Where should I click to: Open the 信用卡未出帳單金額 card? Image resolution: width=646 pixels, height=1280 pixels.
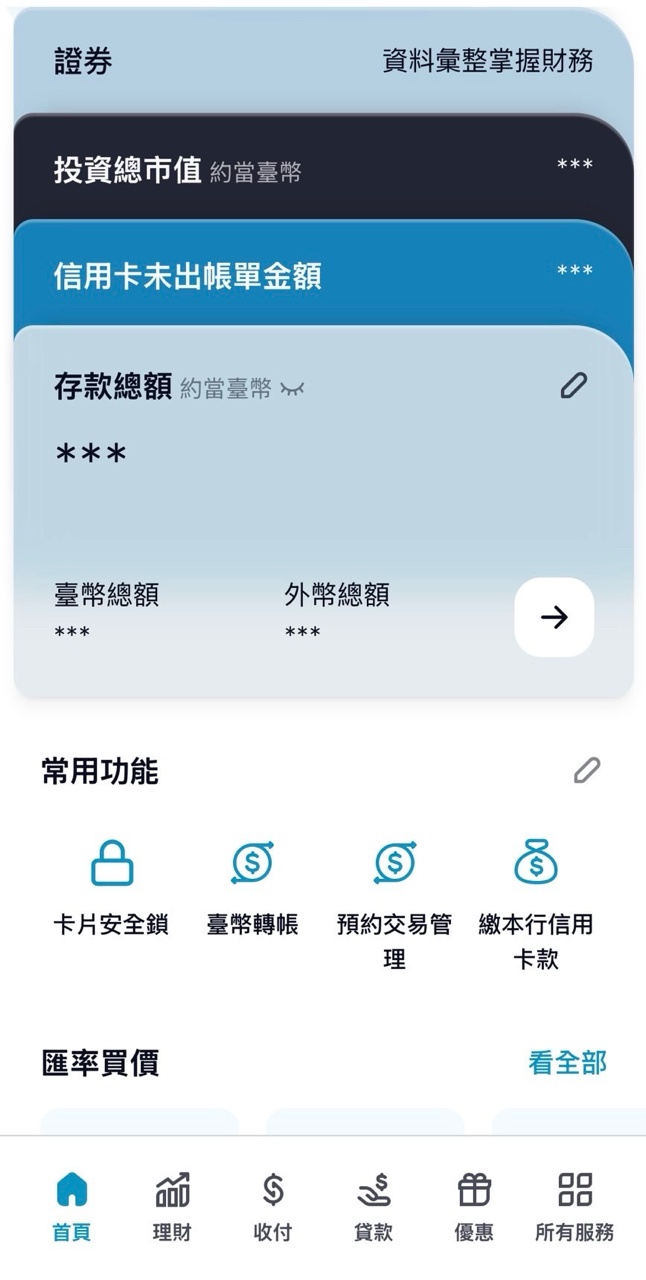[323, 274]
